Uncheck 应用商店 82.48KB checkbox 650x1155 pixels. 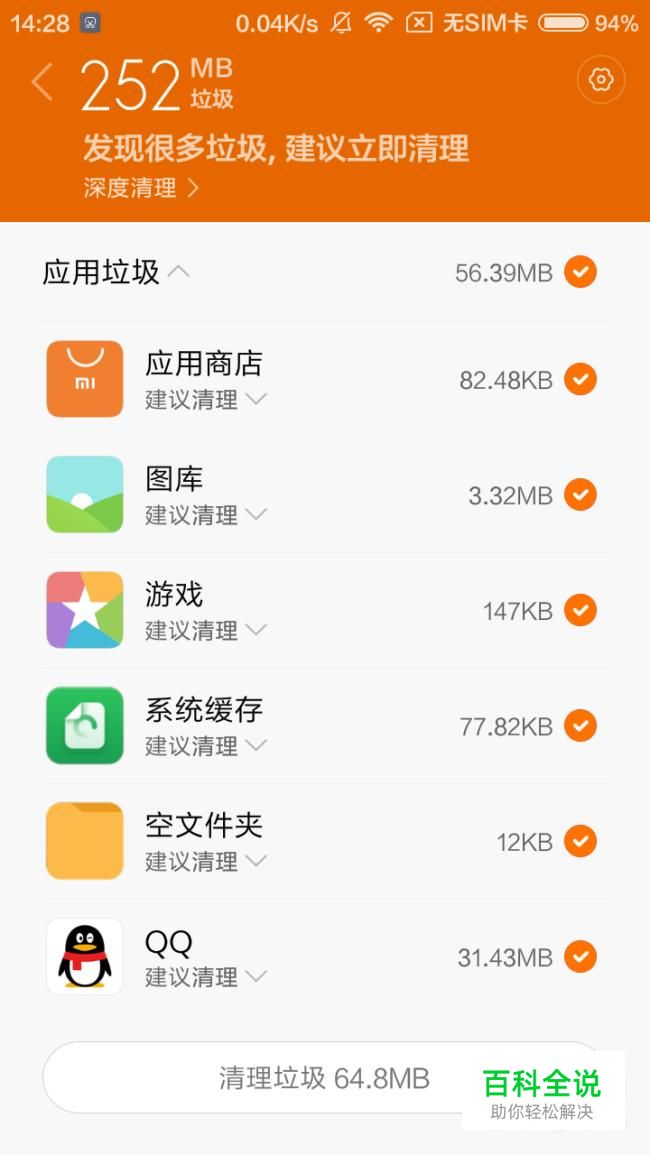pos(580,379)
